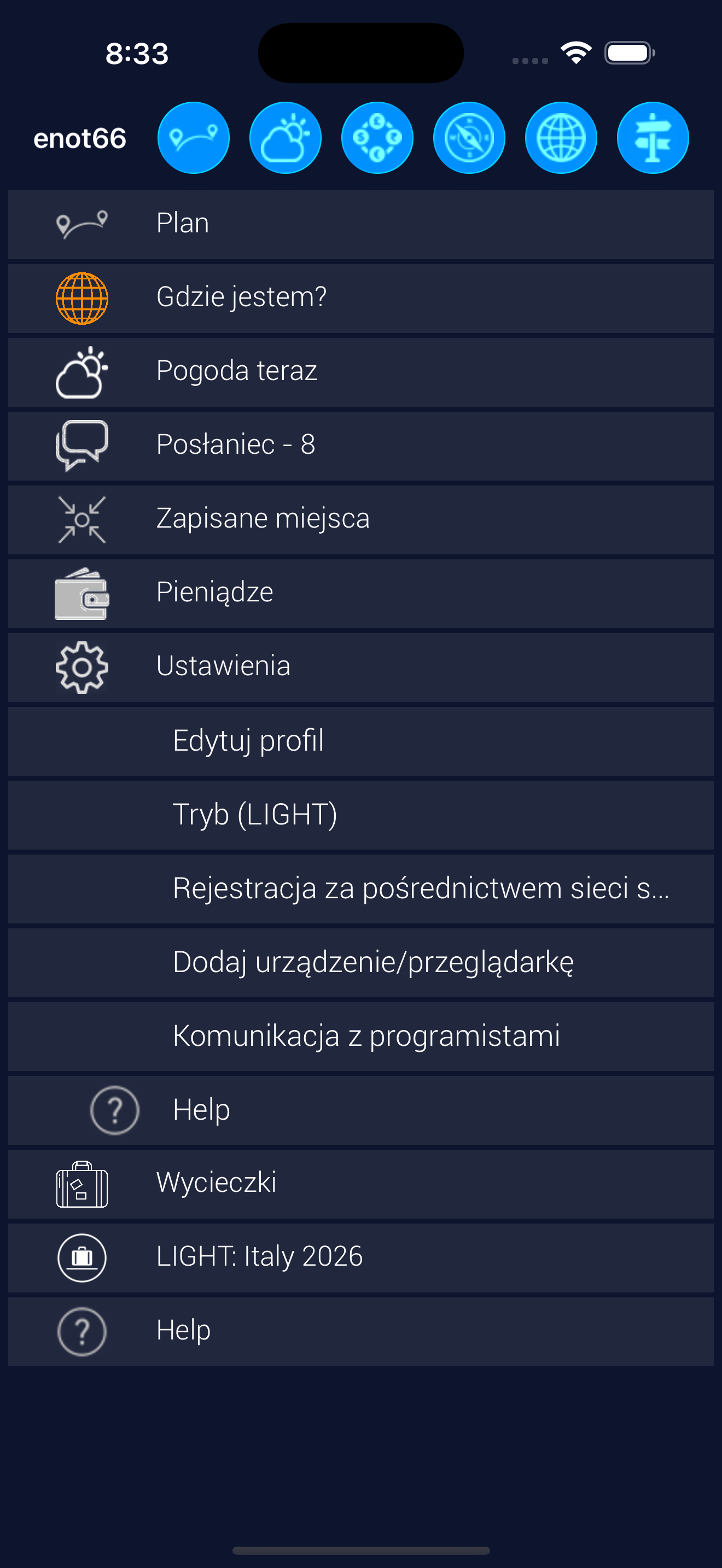Tap Tryb (LIGHT) mode option

(360, 815)
